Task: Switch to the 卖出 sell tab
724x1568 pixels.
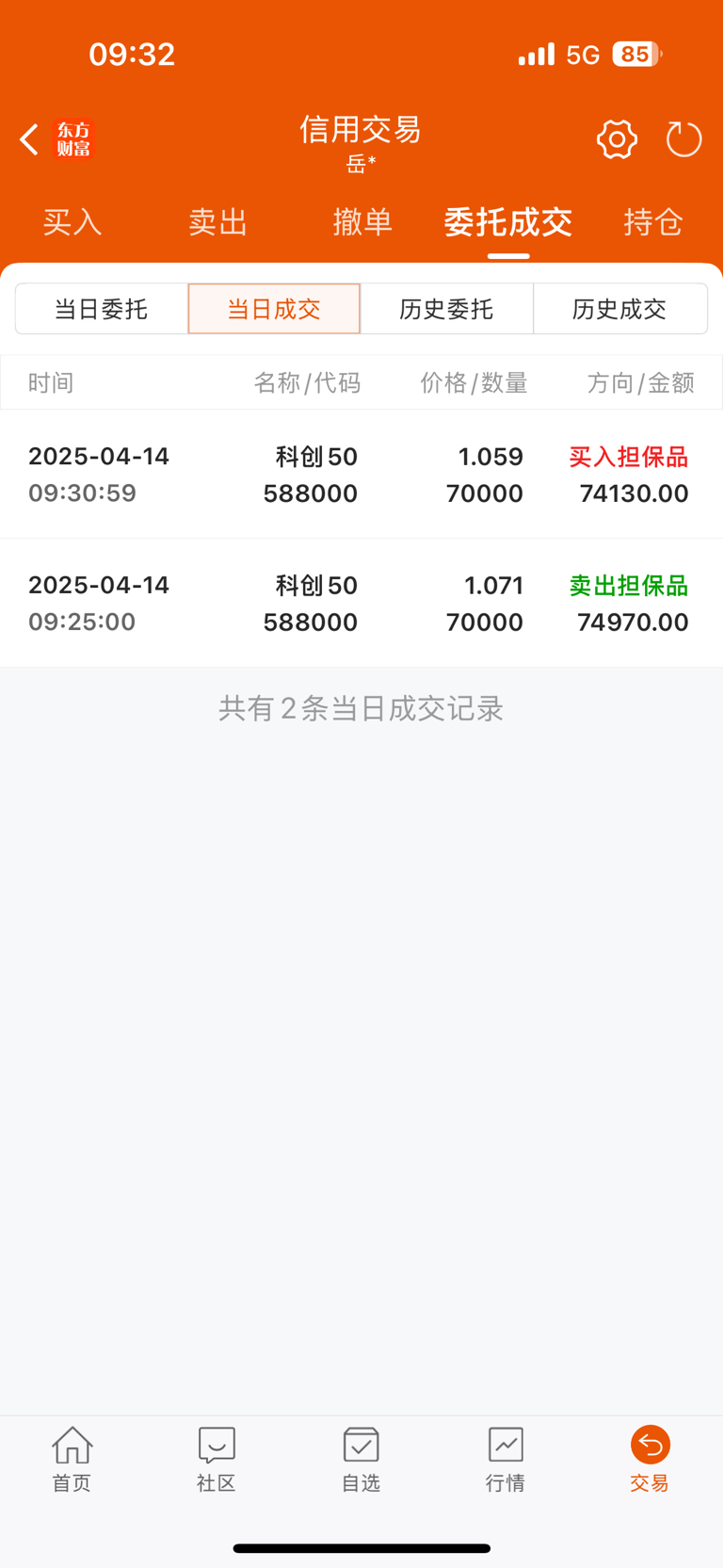Action: [x=217, y=222]
